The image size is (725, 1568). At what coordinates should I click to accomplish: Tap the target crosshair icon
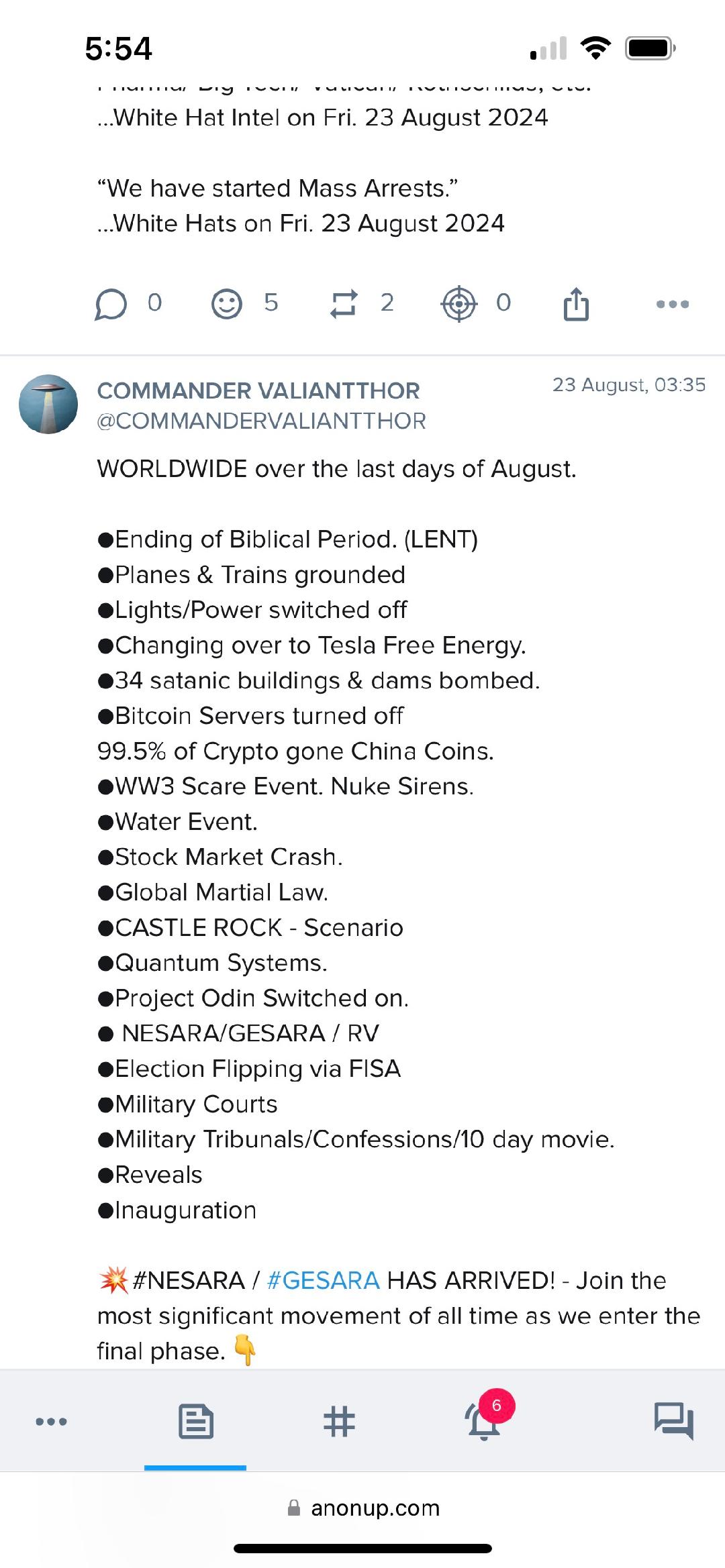pos(459,304)
